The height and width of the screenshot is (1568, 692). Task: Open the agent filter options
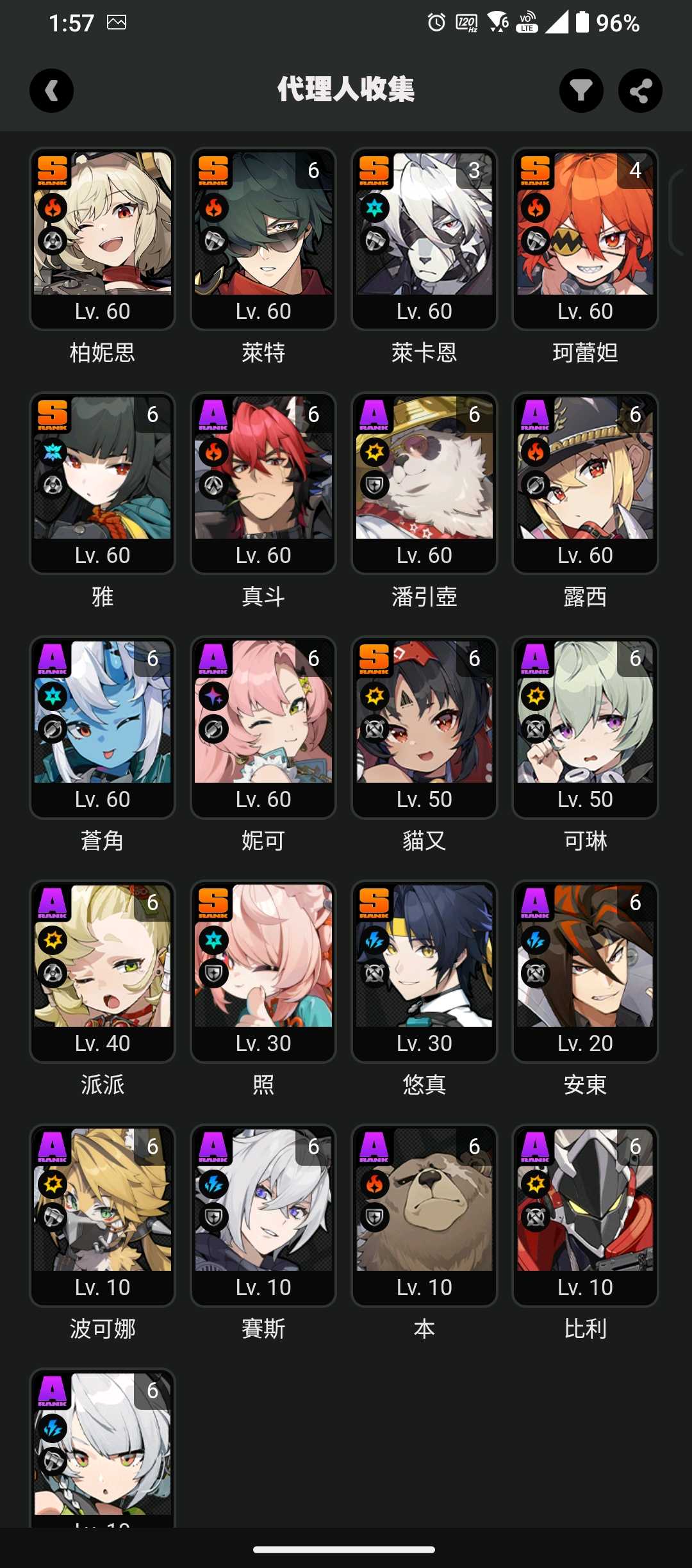click(x=581, y=90)
